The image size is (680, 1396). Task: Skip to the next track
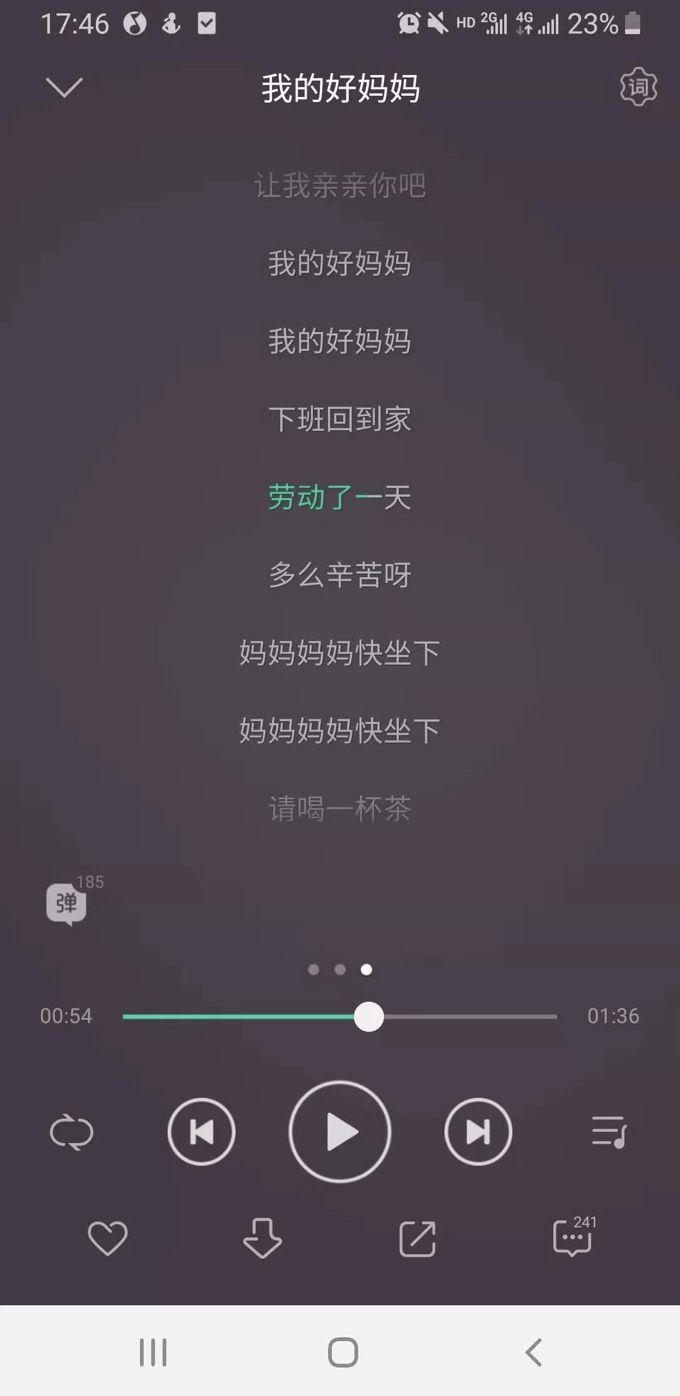[478, 1132]
